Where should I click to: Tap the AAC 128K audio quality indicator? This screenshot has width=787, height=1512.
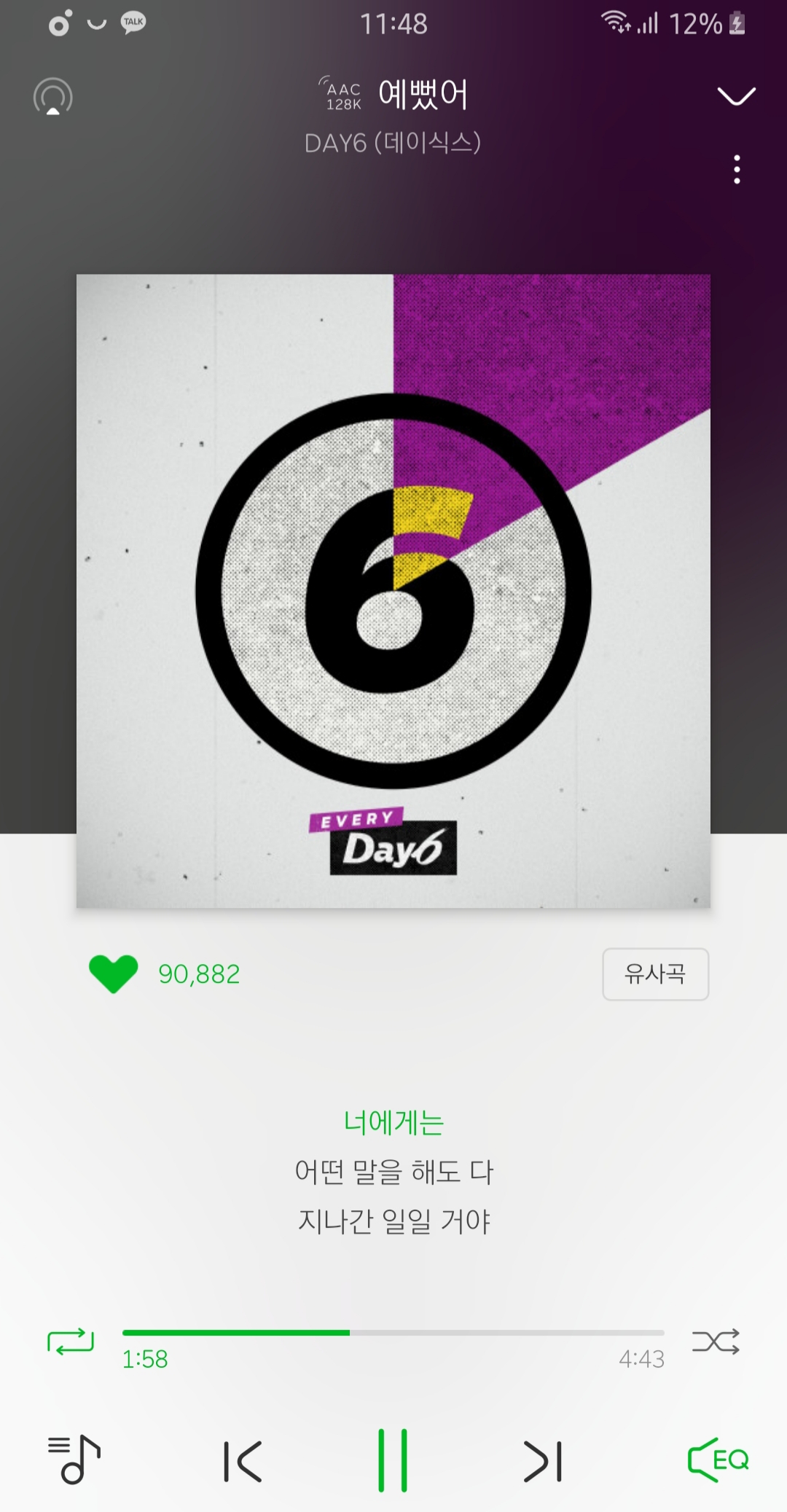[x=342, y=93]
